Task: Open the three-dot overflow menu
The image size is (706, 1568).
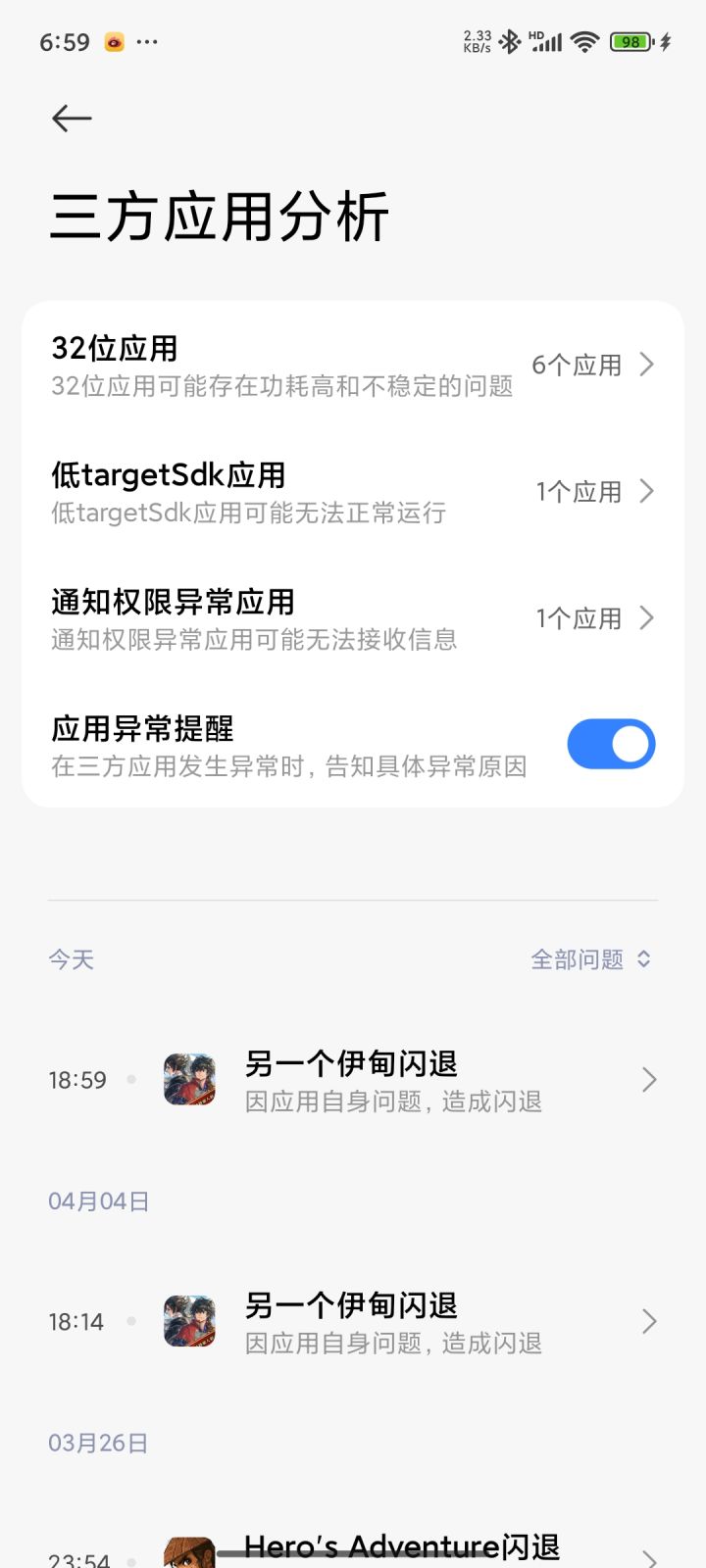Action: click(x=149, y=41)
